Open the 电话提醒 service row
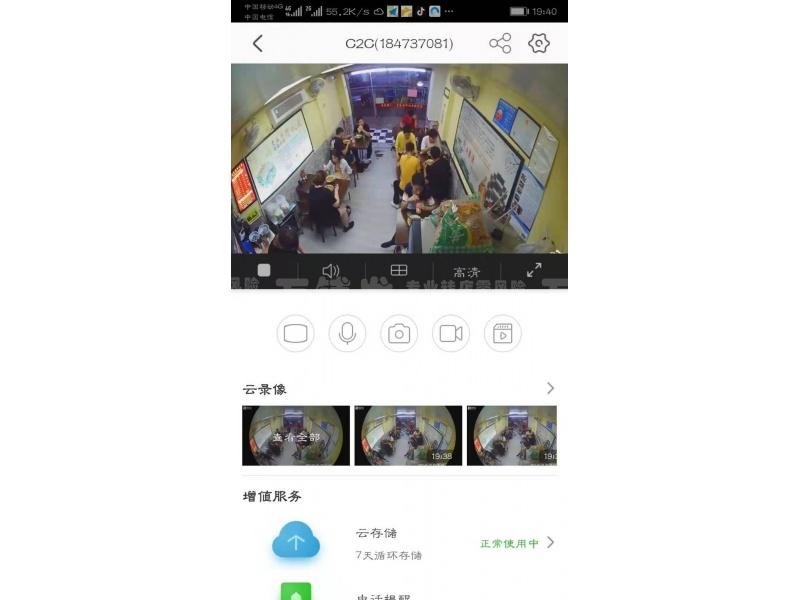Viewport: 800px width, 600px height. point(400,592)
